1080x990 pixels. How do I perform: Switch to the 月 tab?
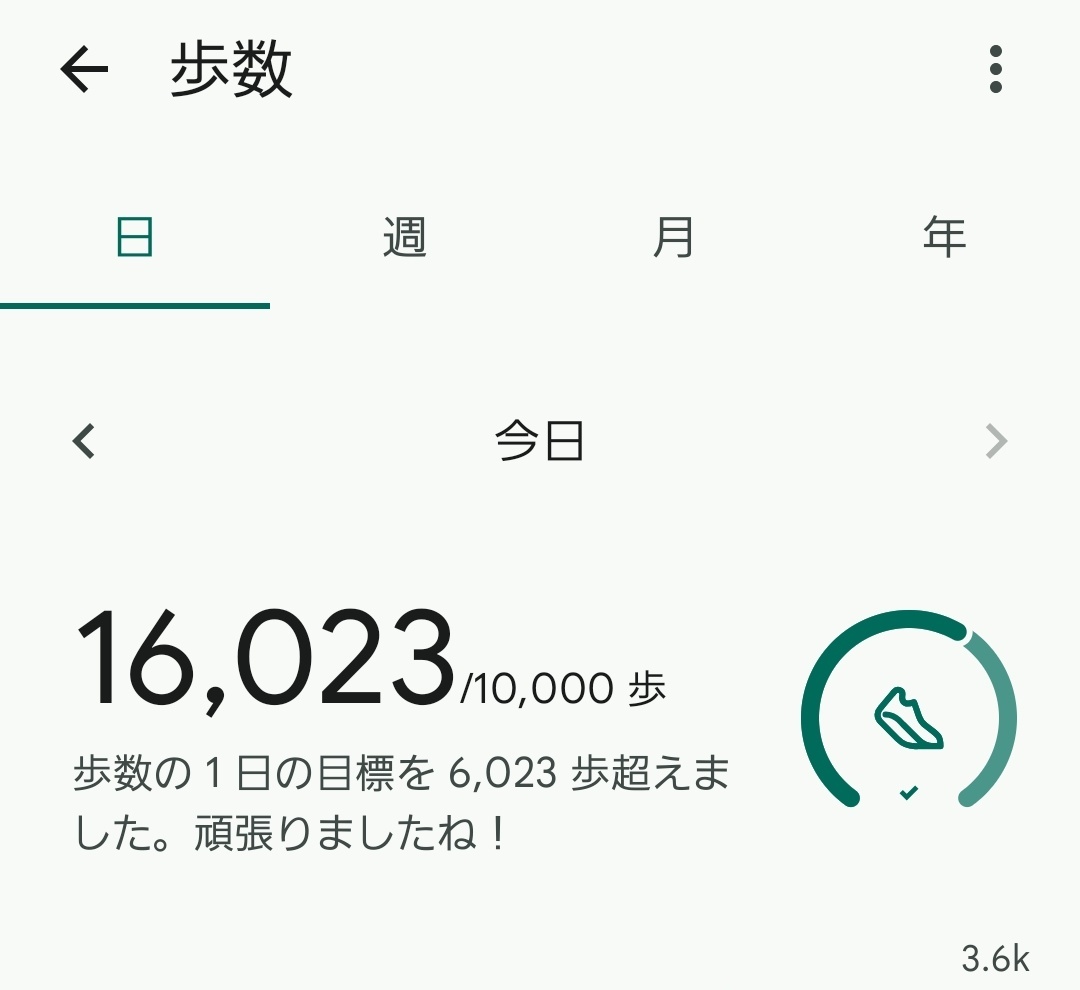[x=674, y=238]
